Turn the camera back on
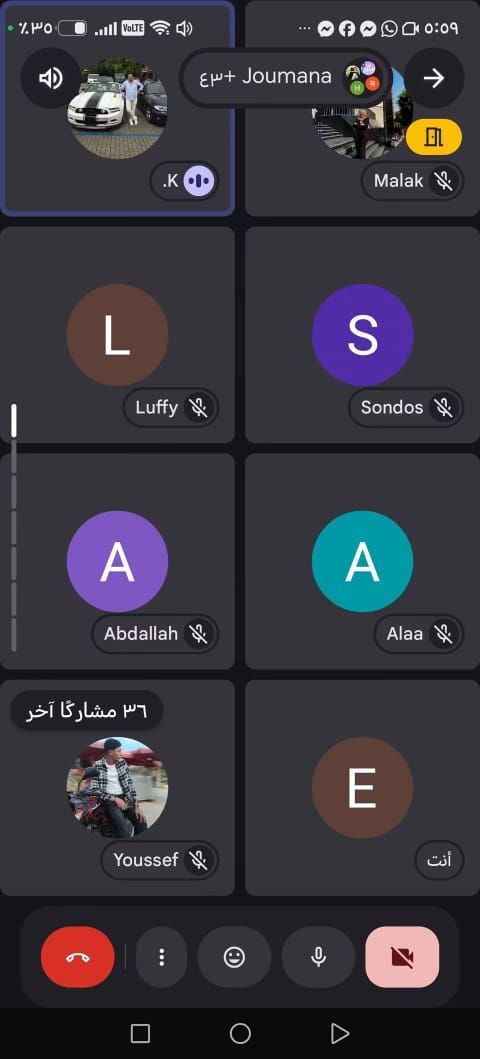480x1059 pixels. click(x=402, y=957)
